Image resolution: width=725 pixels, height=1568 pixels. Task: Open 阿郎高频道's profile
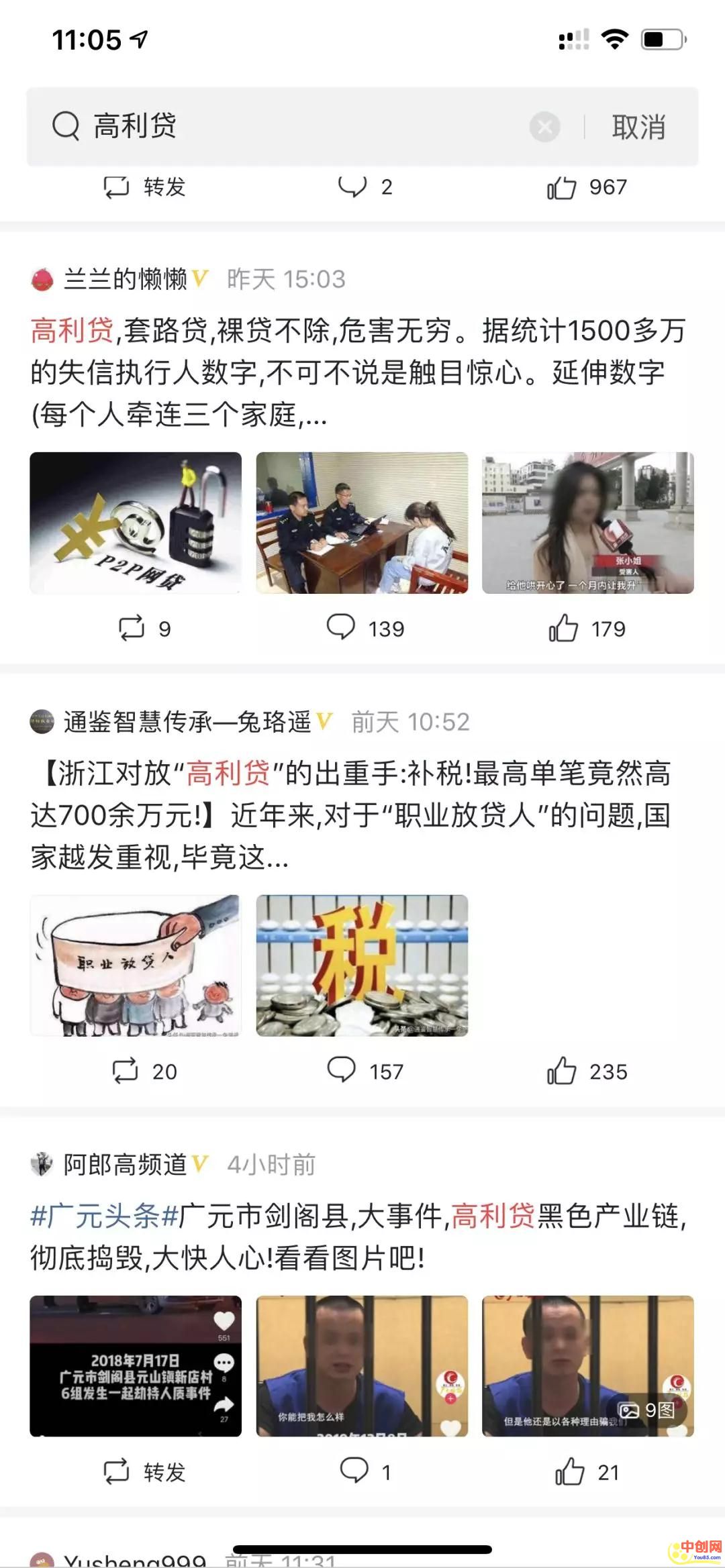tap(124, 1165)
